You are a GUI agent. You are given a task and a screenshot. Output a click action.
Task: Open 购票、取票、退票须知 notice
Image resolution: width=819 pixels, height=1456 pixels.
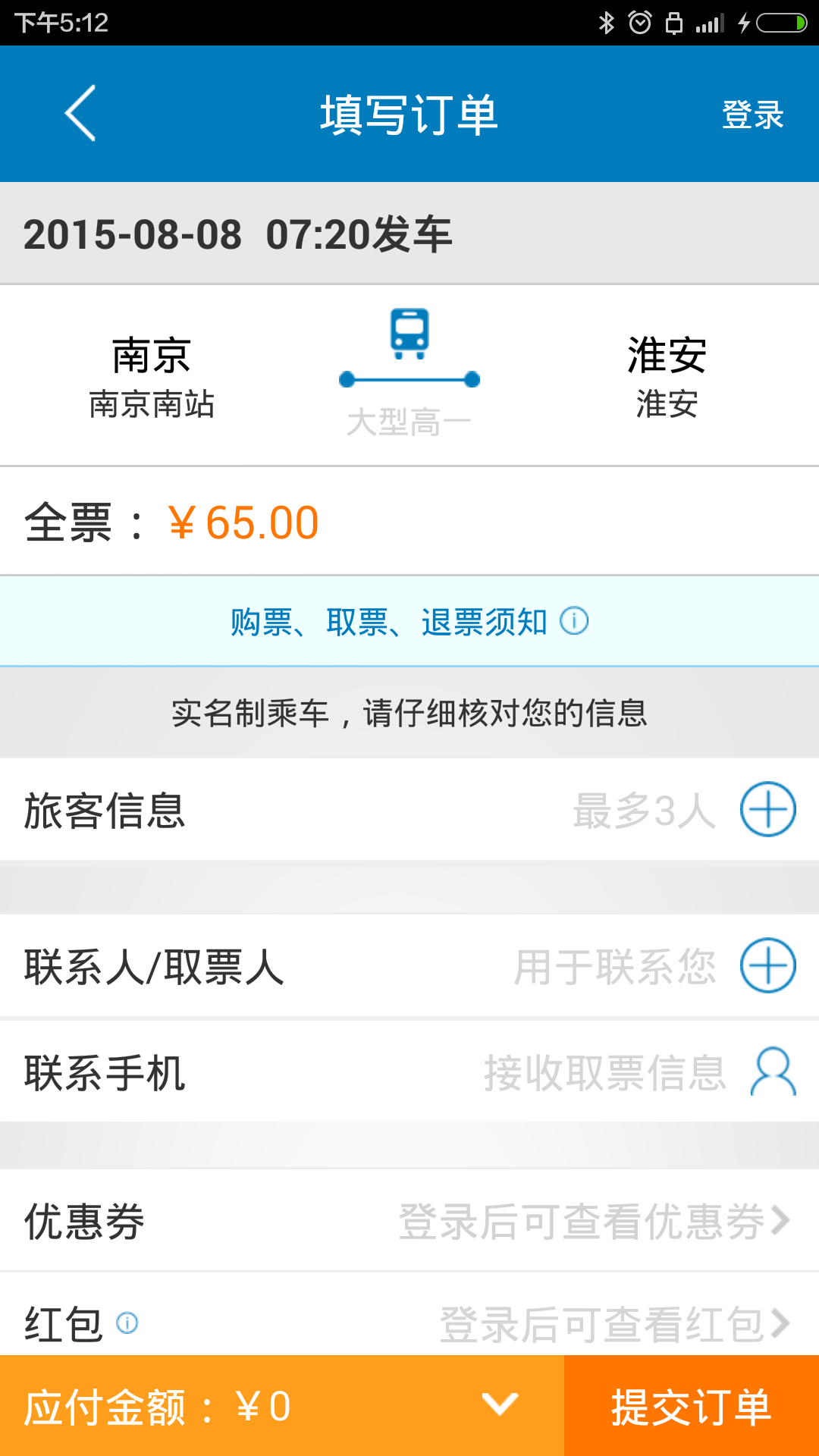409,622
